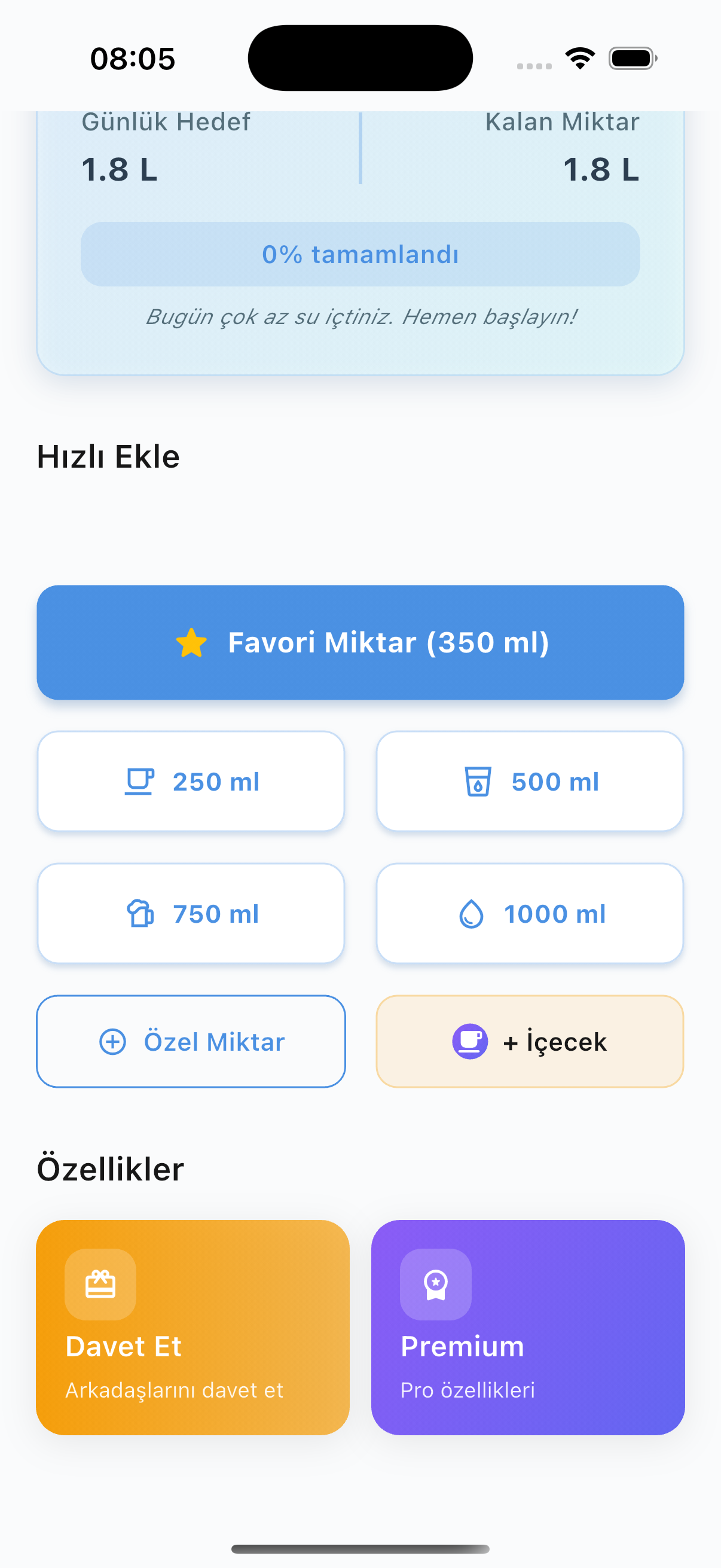
Task: Add 750 ml to today's intake
Action: tap(191, 913)
